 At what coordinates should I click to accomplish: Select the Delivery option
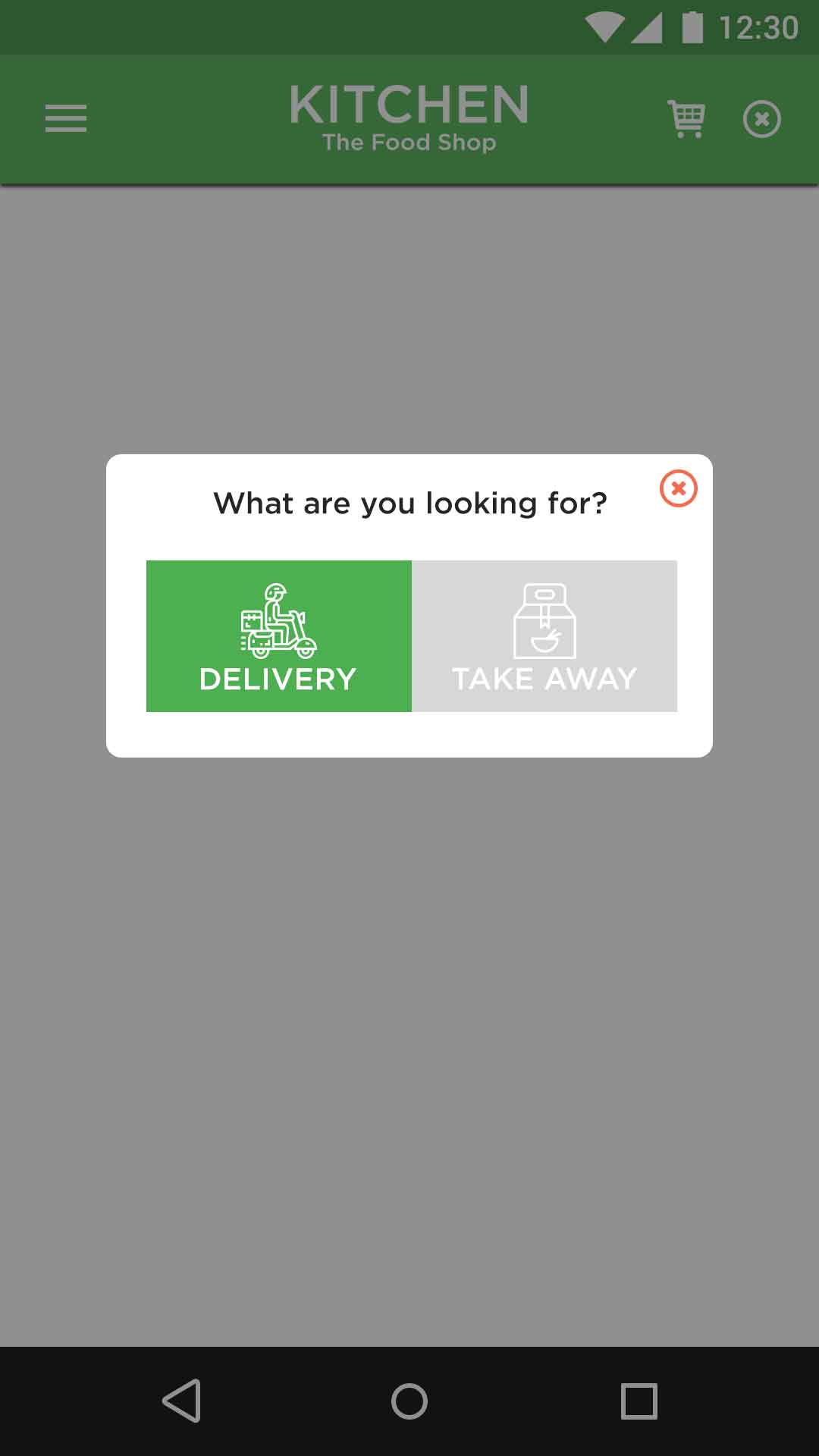[278, 635]
